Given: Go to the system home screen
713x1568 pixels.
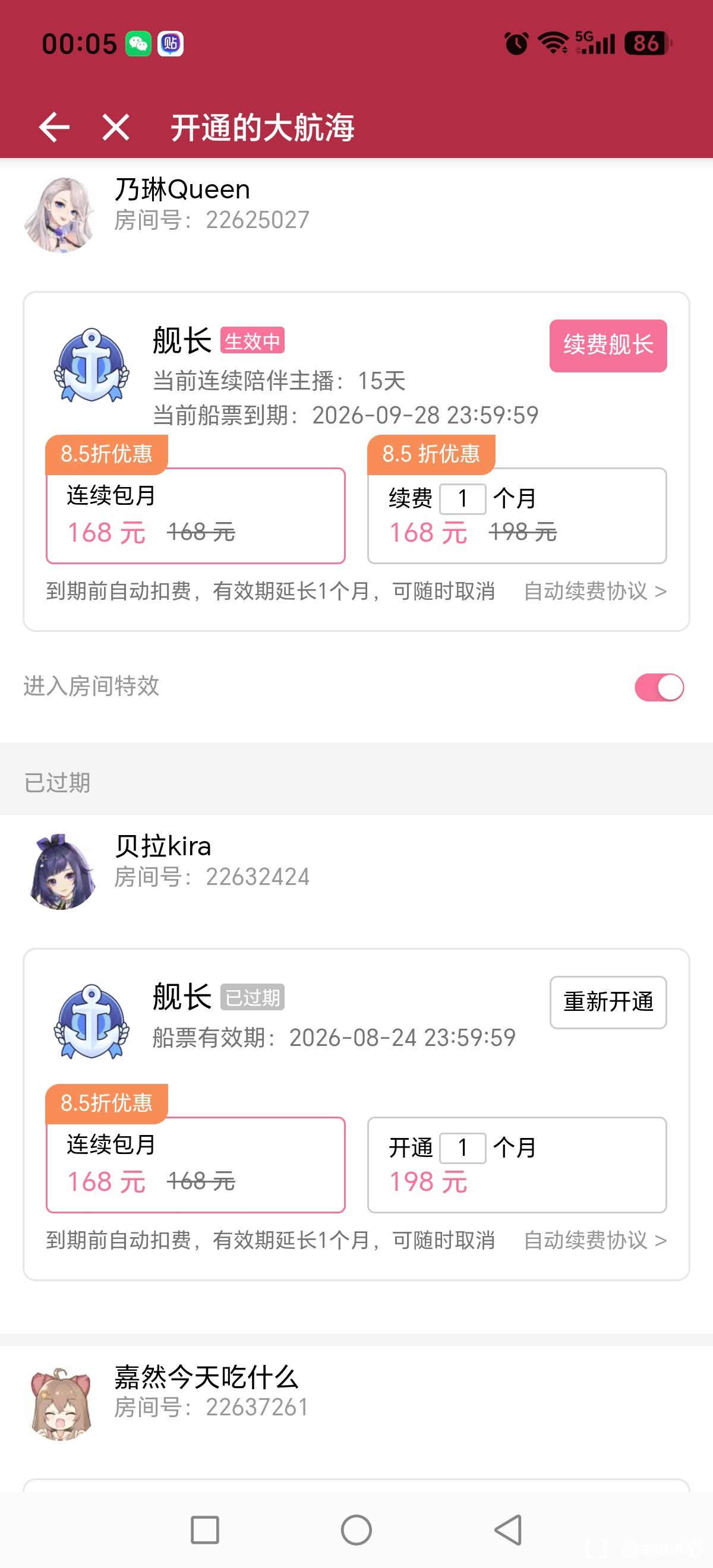Looking at the screenshot, I should [356, 1529].
